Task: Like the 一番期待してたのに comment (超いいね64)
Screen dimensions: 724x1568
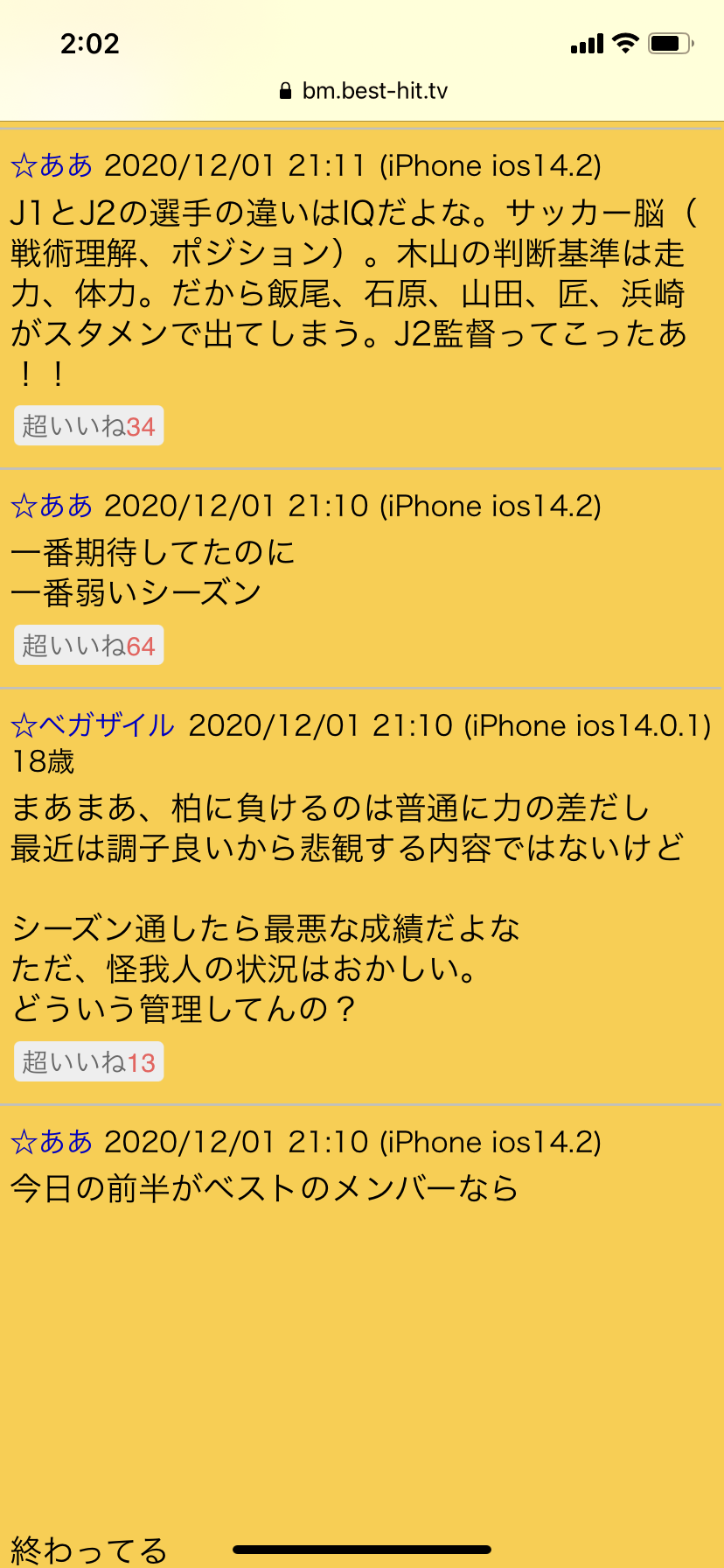Action: coord(88,646)
